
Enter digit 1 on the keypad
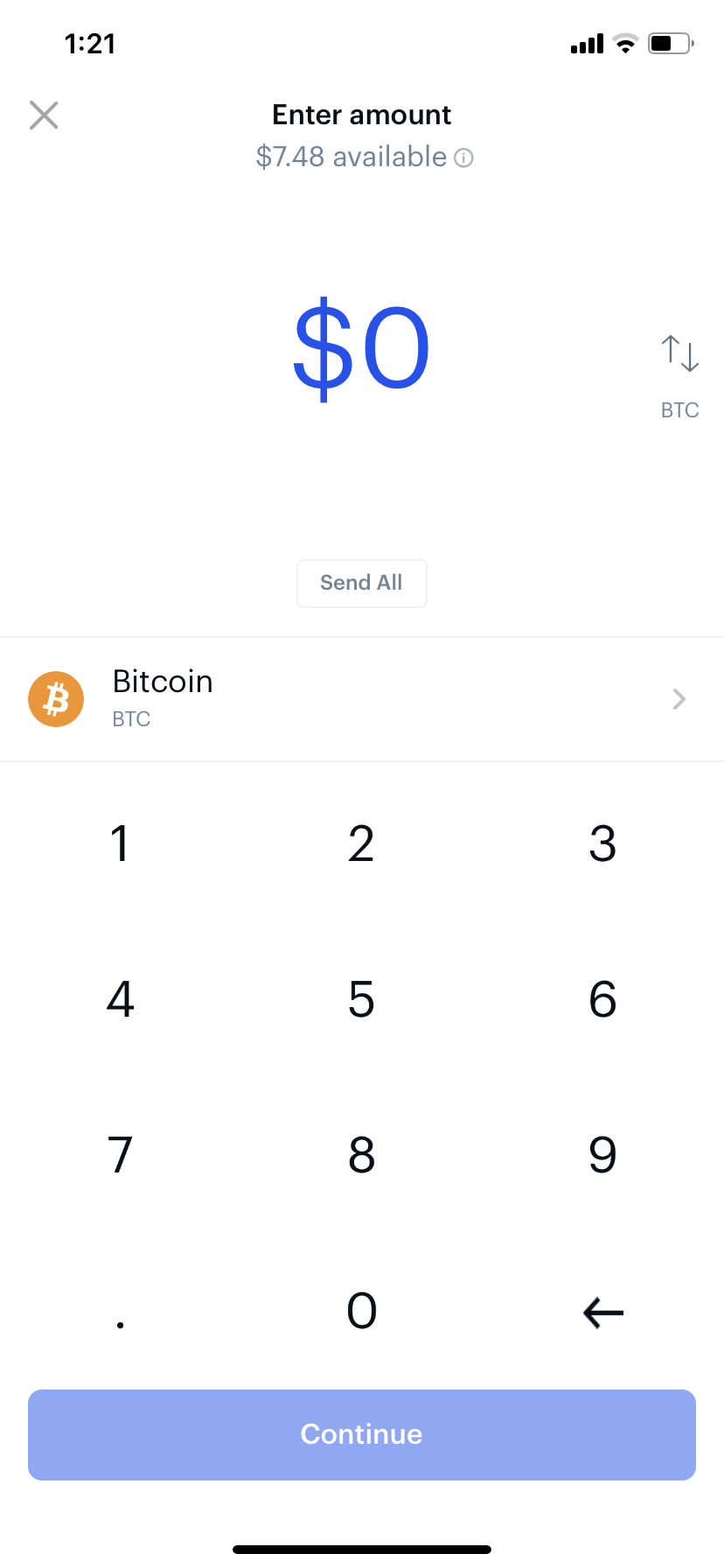click(x=121, y=844)
